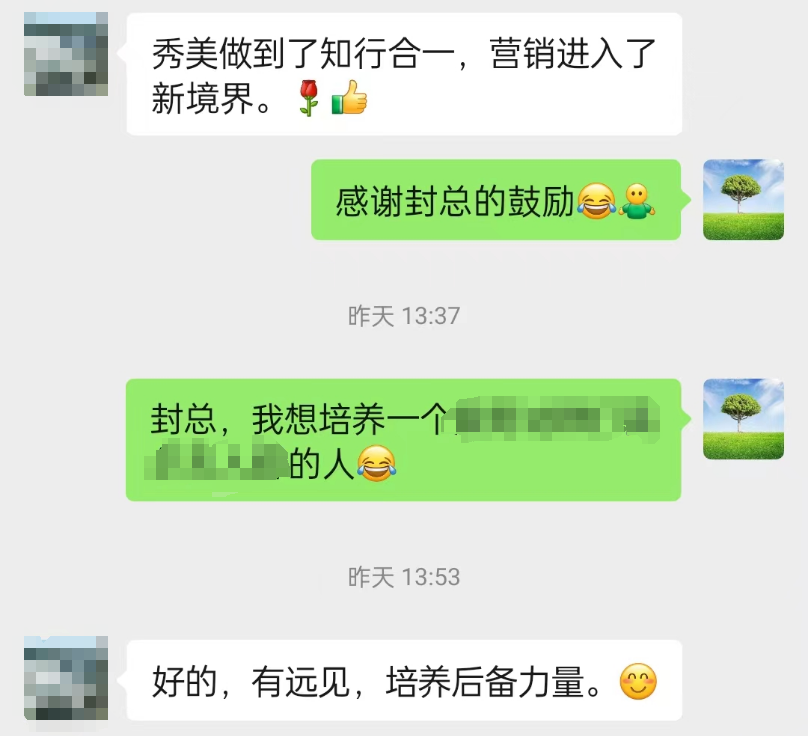Viewport: 811px width, 736px height.
Task: View profile of avatar beside 好的，有远见 message
Action: click(x=65, y=677)
